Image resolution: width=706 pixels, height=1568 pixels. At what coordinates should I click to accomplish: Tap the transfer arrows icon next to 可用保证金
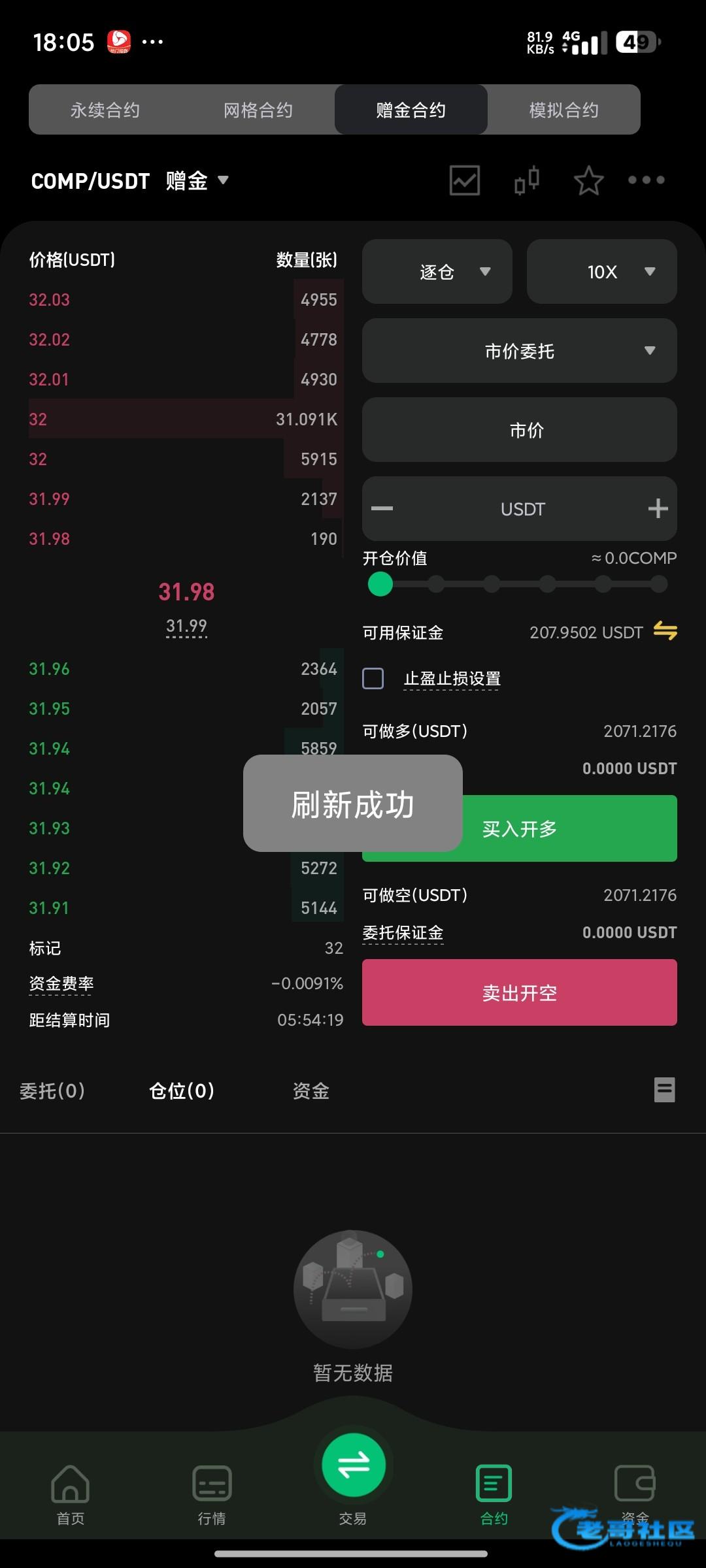(x=665, y=631)
